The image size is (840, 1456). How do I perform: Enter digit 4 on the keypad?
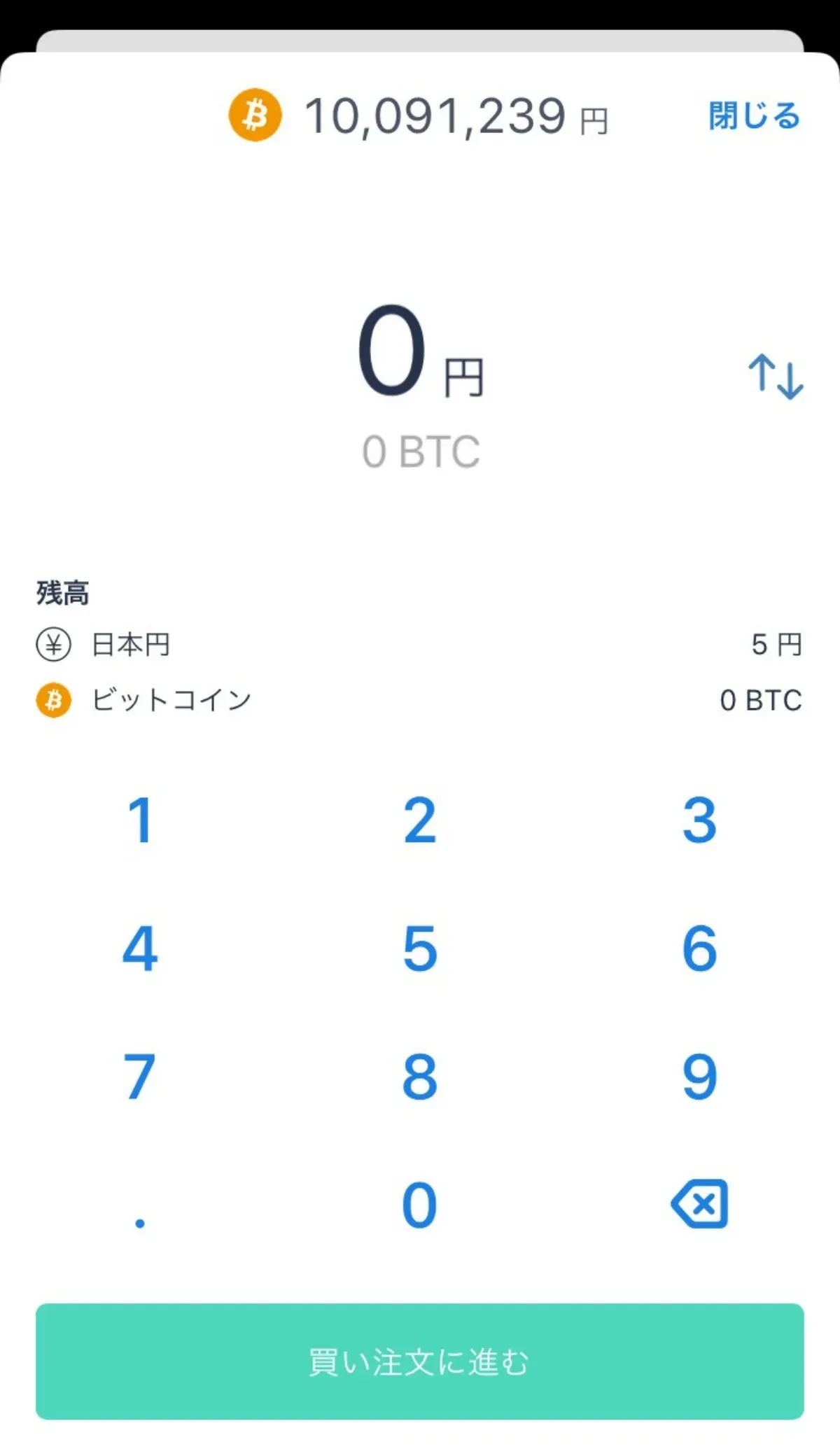[140, 948]
